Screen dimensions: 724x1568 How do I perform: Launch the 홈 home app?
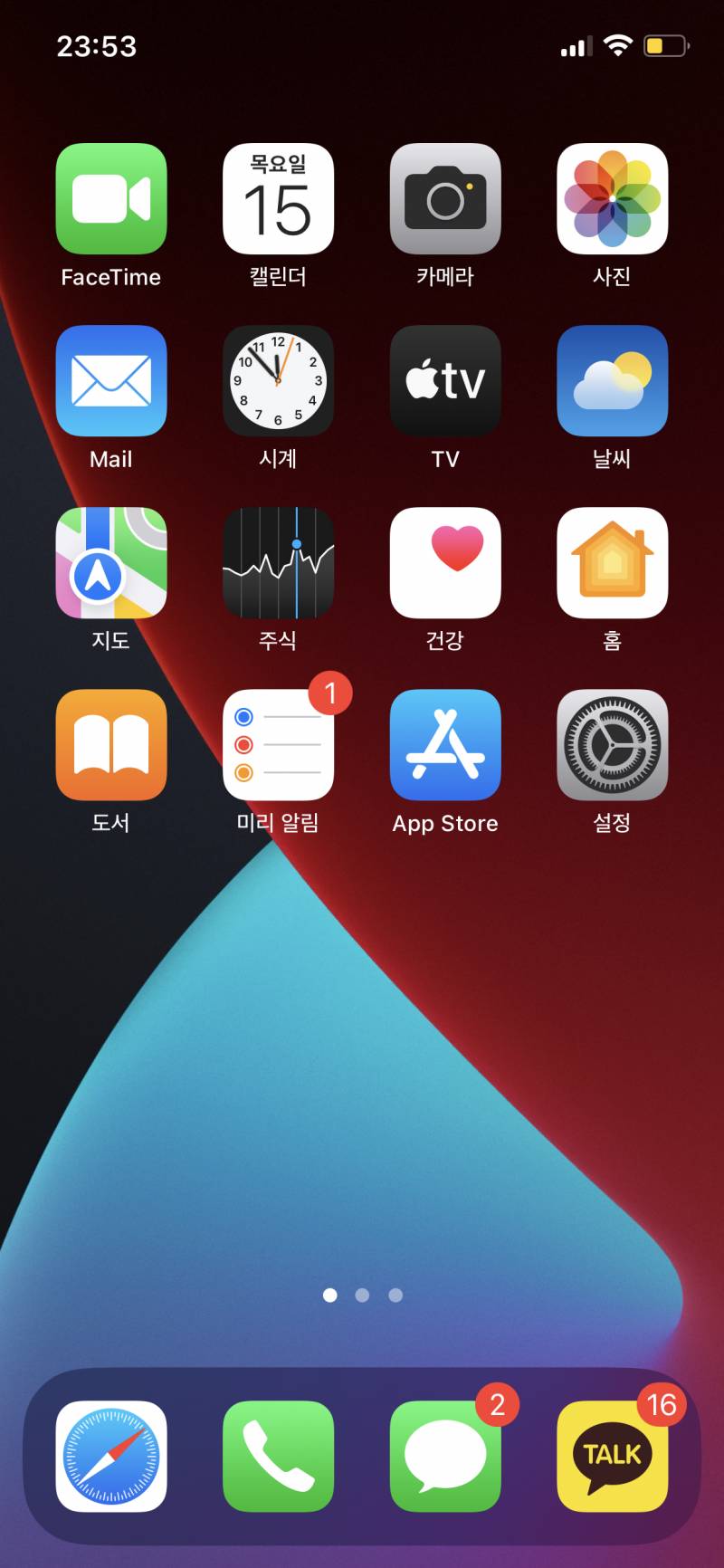pos(612,563)
